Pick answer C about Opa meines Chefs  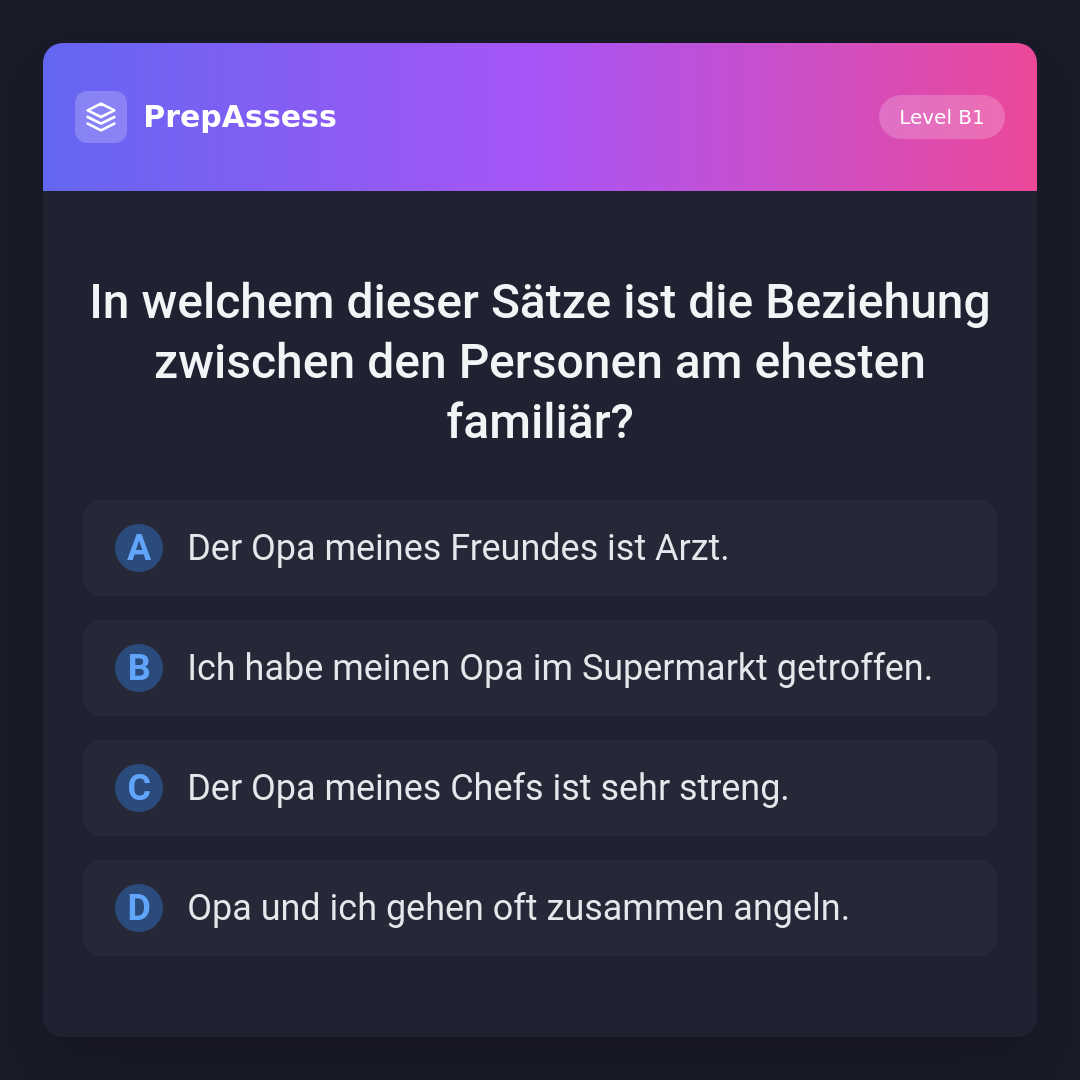tap(540, 788)
